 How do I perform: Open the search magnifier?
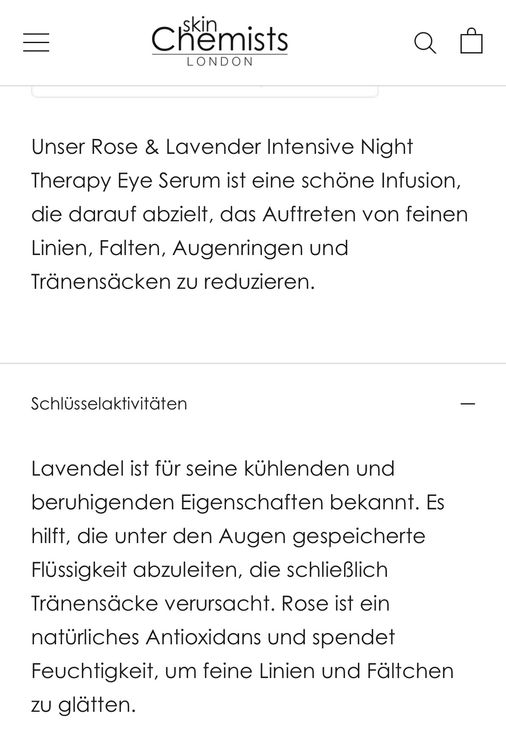coord(425,43)
